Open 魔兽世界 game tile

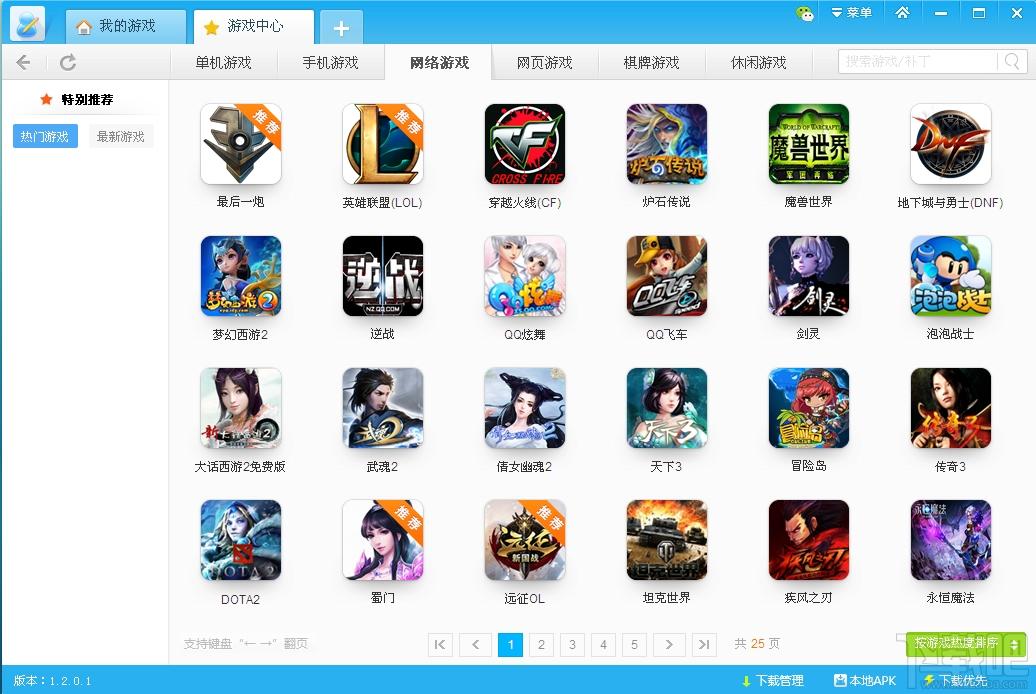click(x=808, y=145)
